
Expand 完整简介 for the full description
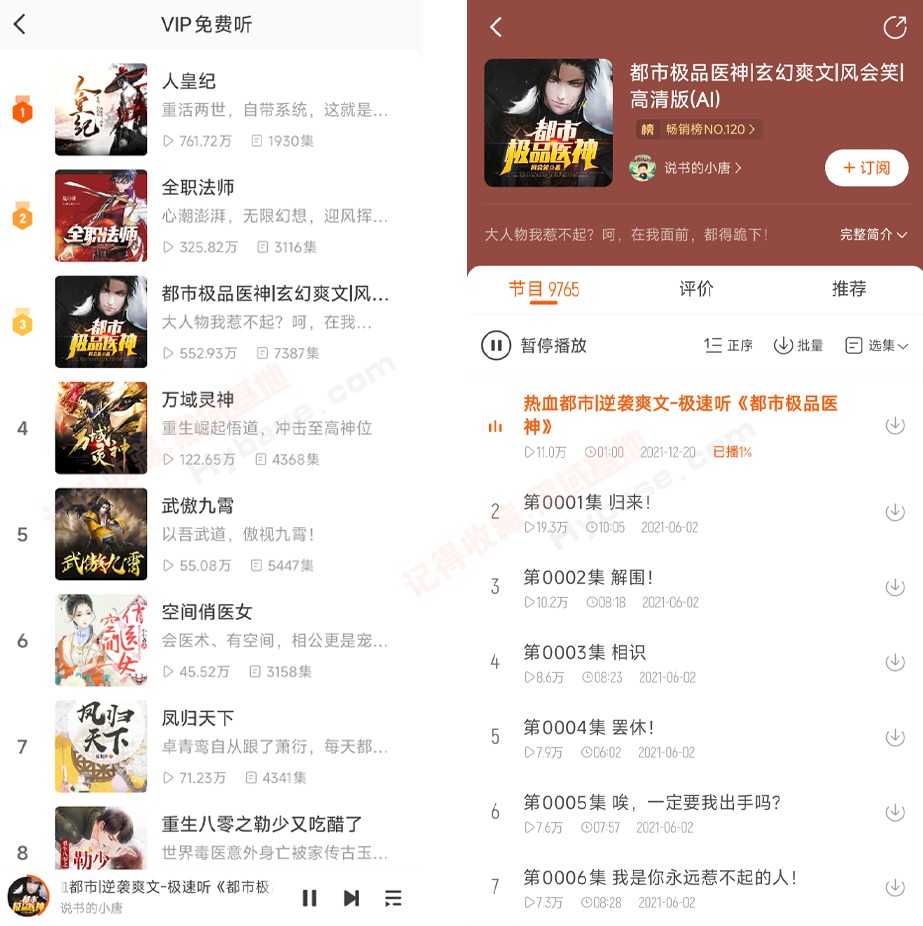point(872,234)
